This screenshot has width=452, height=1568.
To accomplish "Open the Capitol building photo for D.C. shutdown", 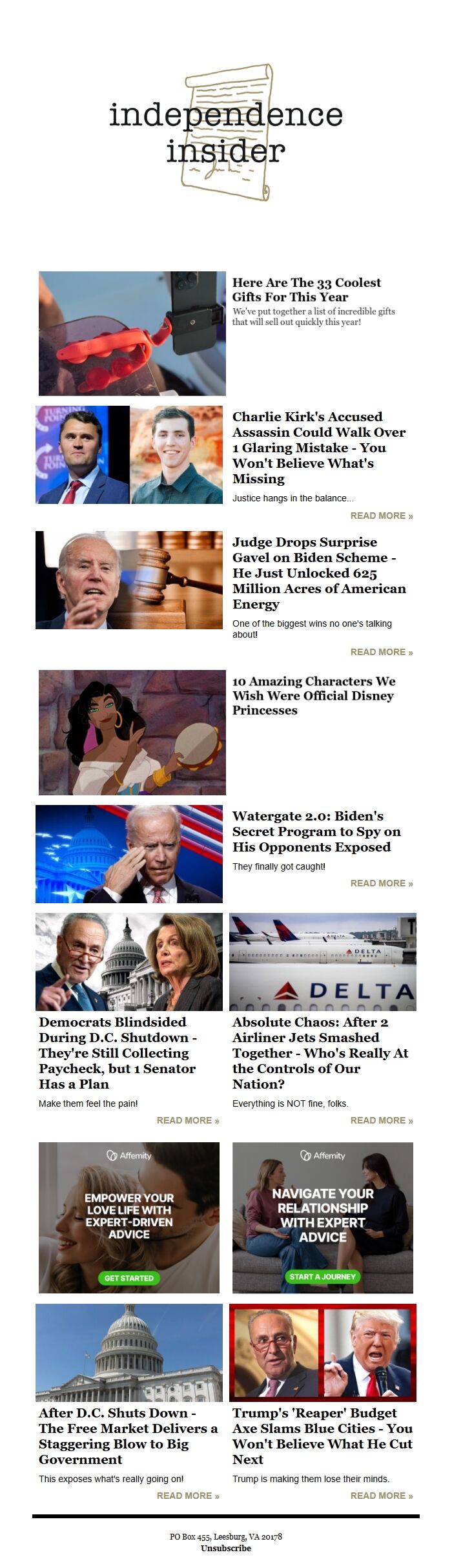I will point(129,1352).
